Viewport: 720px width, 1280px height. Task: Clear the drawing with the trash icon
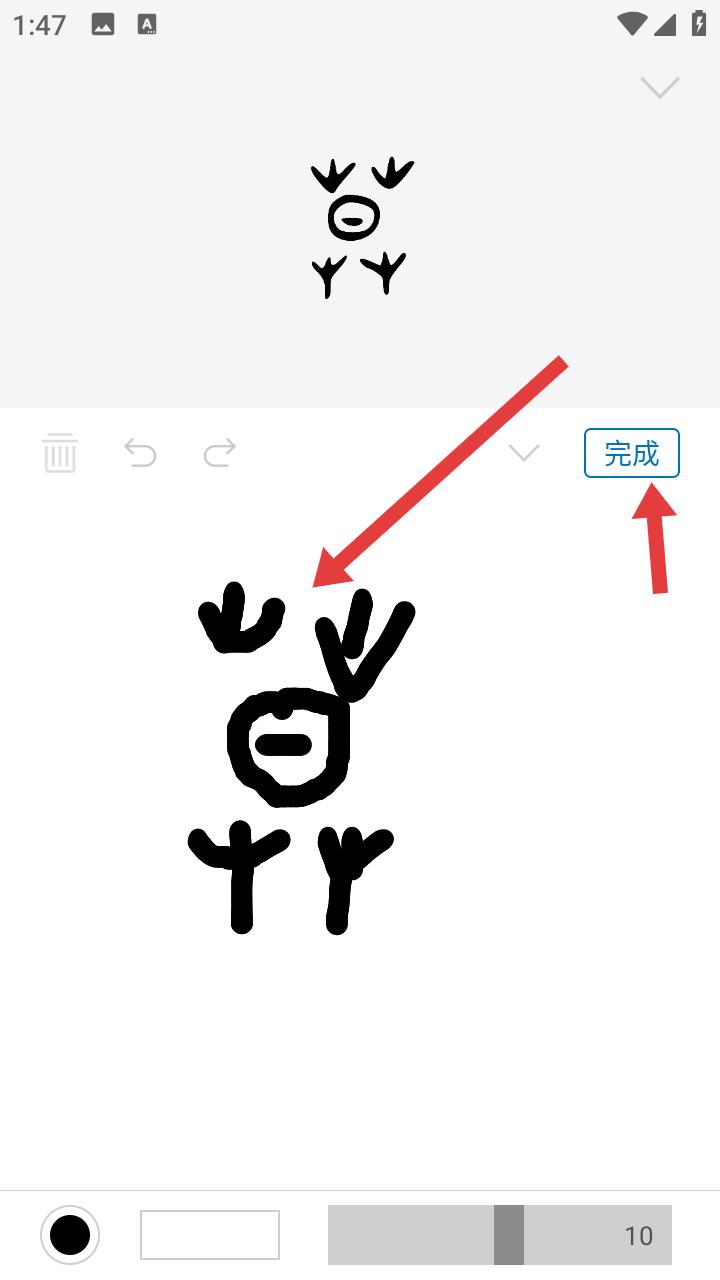point(60,453)
